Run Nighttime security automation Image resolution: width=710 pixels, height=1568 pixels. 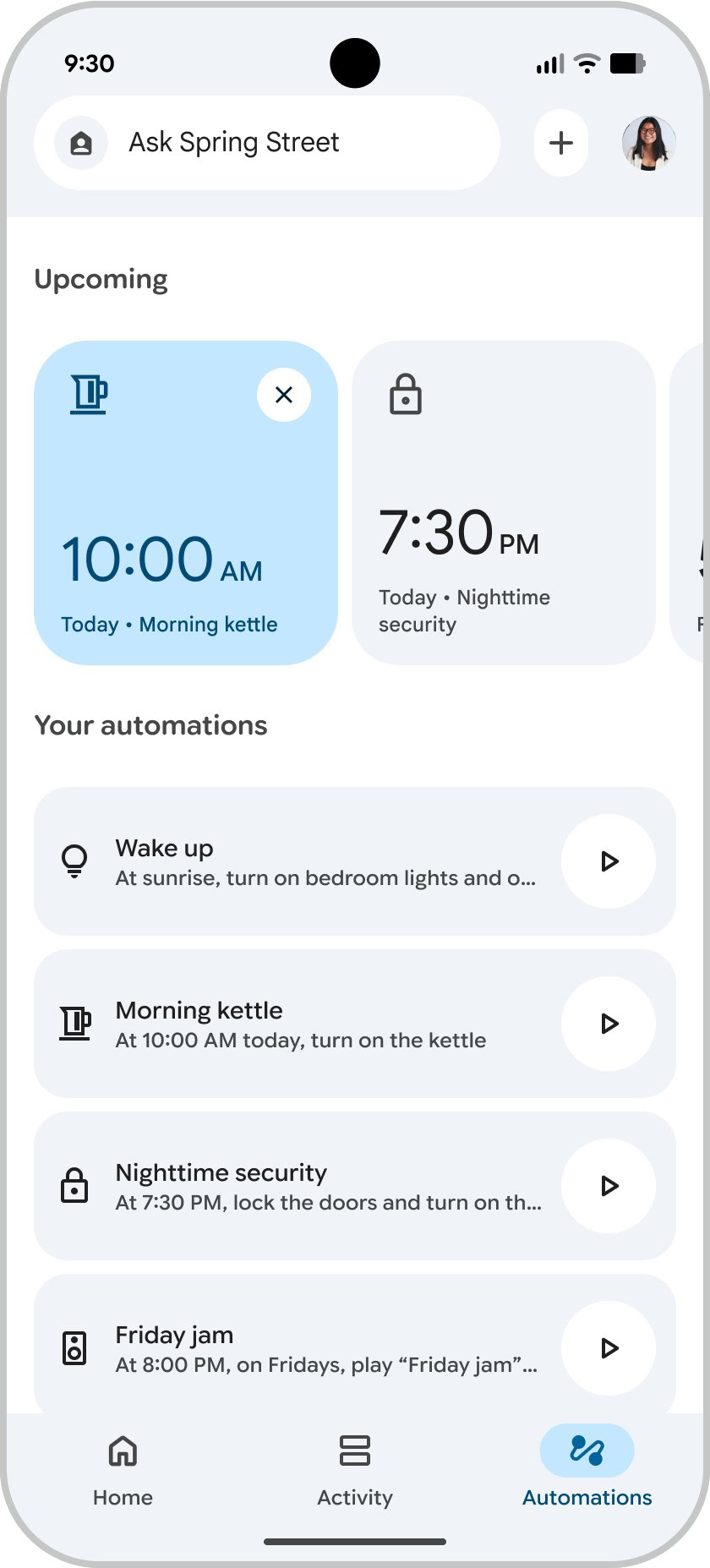coord(609,1186)
